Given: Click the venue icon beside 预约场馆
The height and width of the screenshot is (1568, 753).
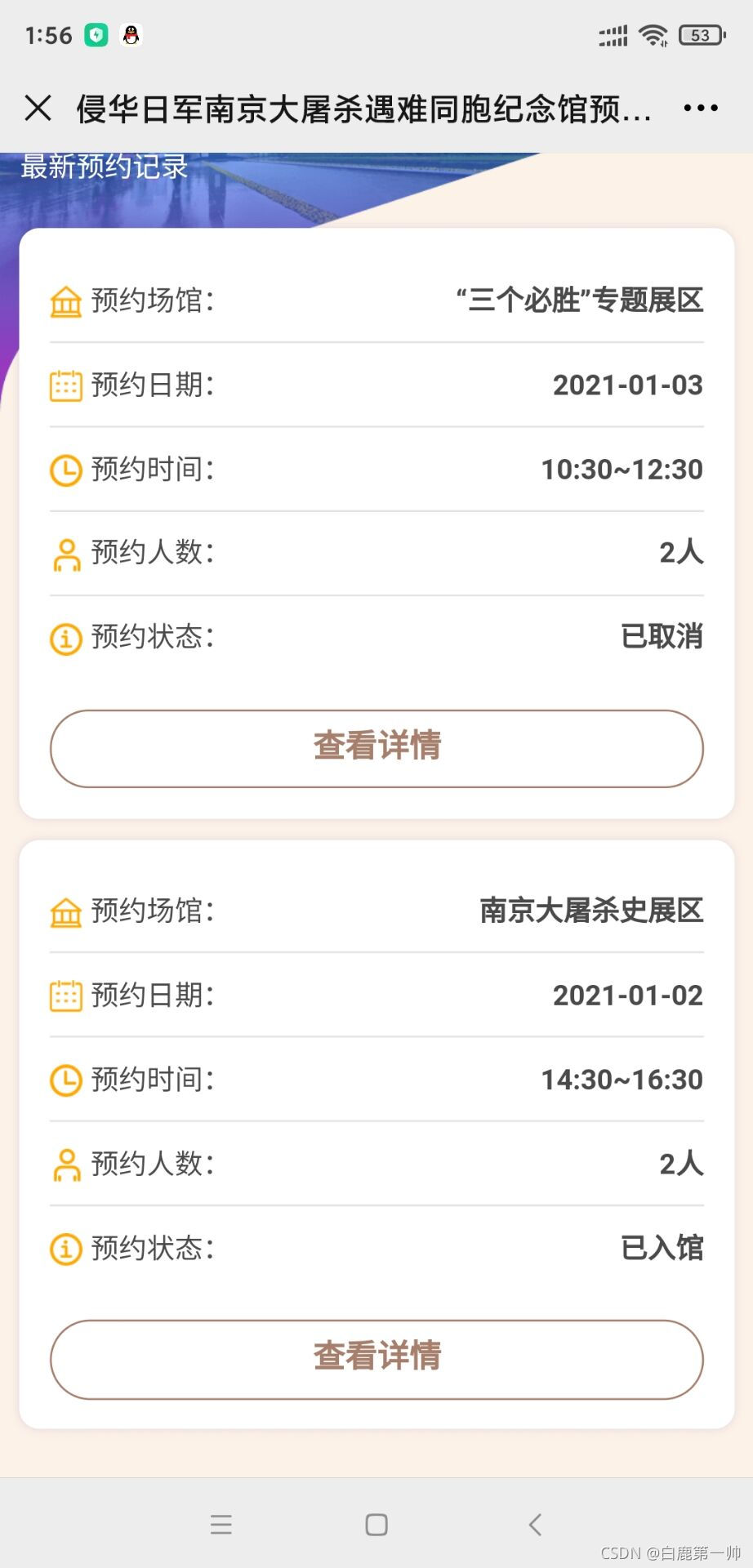Looking at the screenshot, I should [x=66, y=301].
